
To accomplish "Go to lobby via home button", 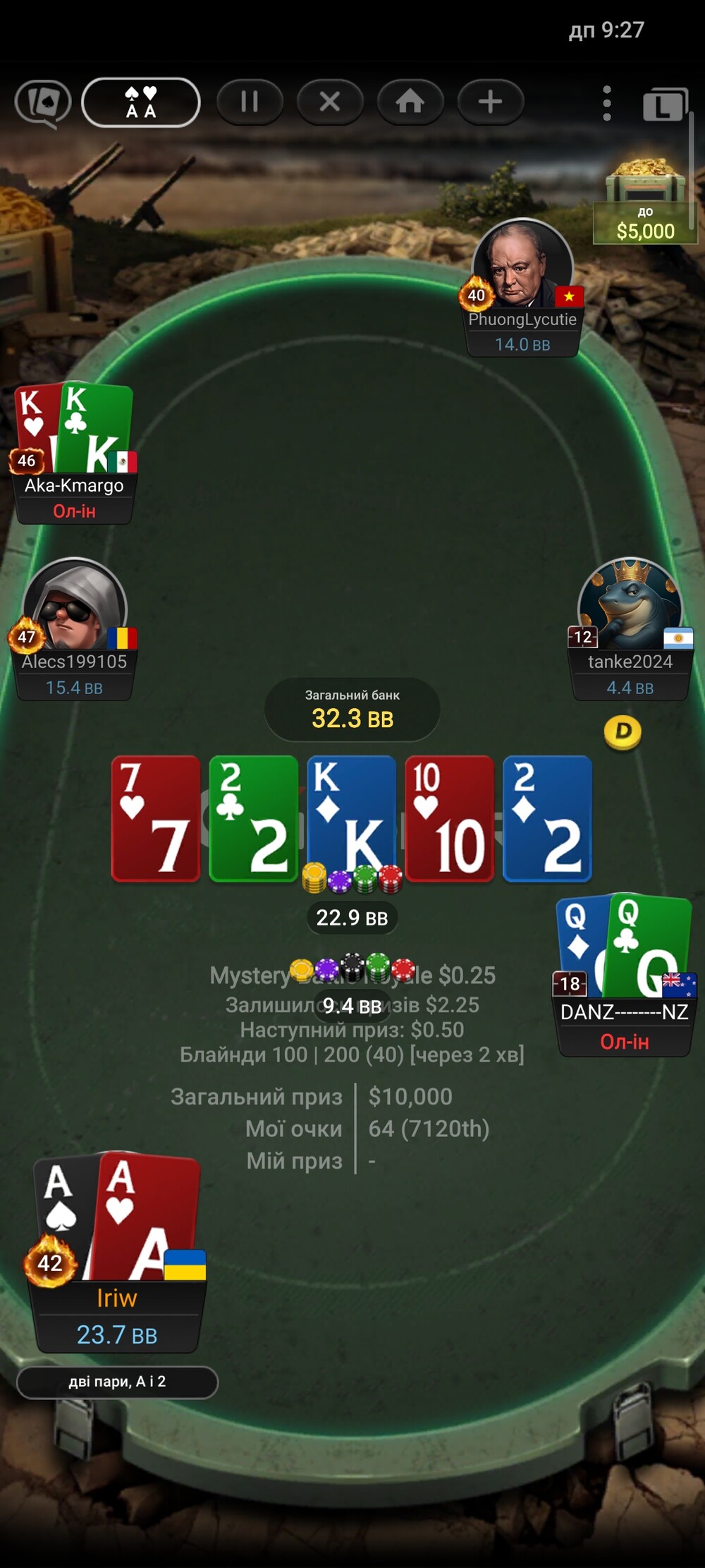I will [410, 103].
